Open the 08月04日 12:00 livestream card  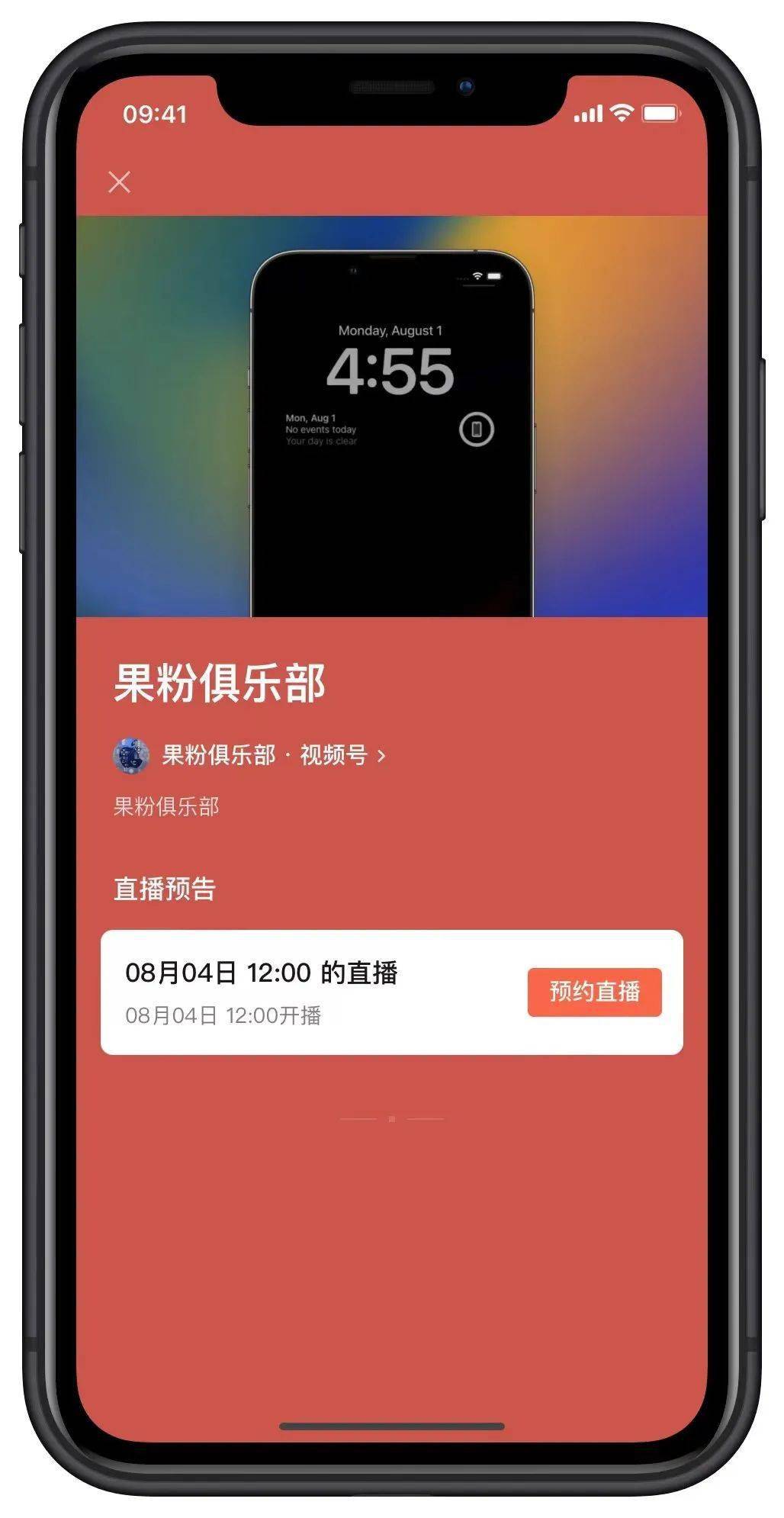(305, 992)
